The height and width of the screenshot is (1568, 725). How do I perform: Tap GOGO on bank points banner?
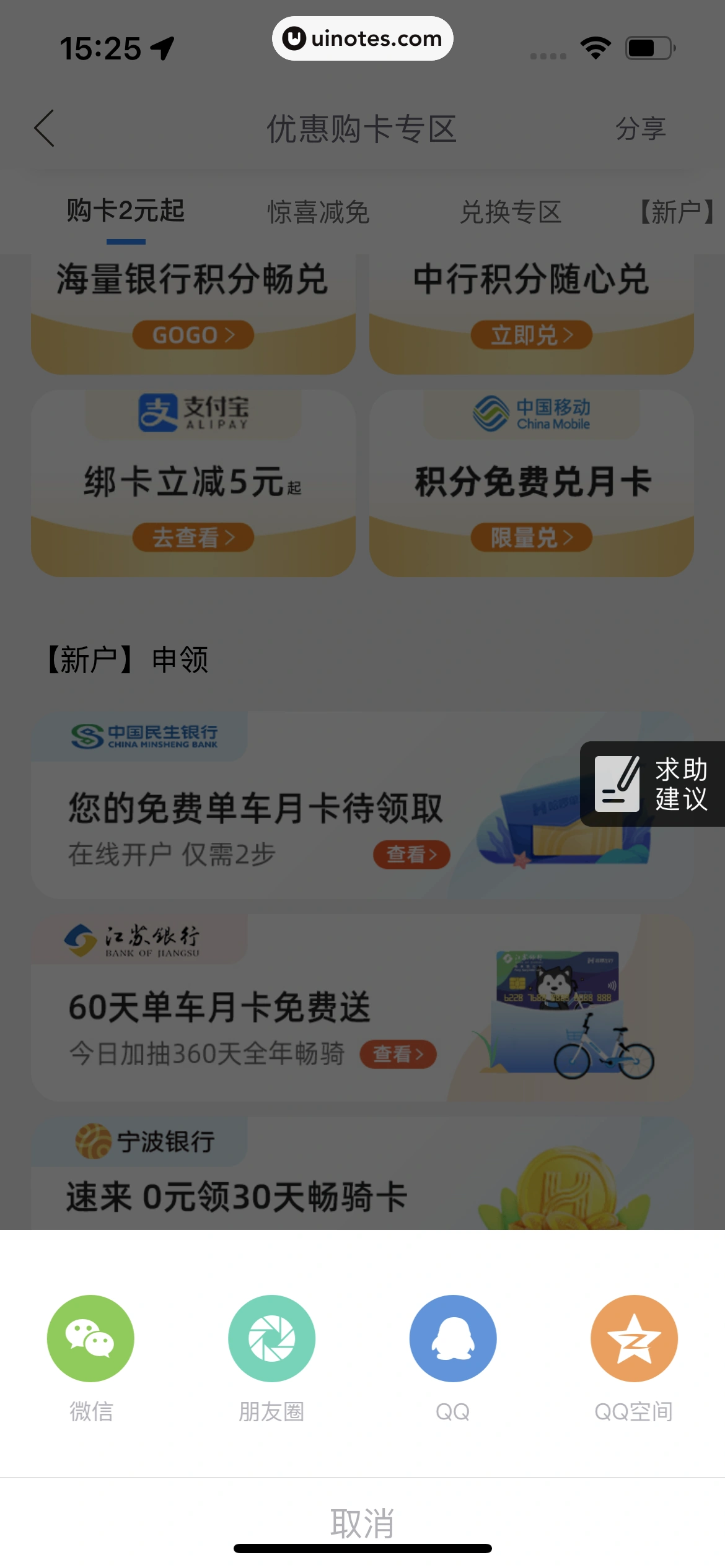click(x=192, y=334)
